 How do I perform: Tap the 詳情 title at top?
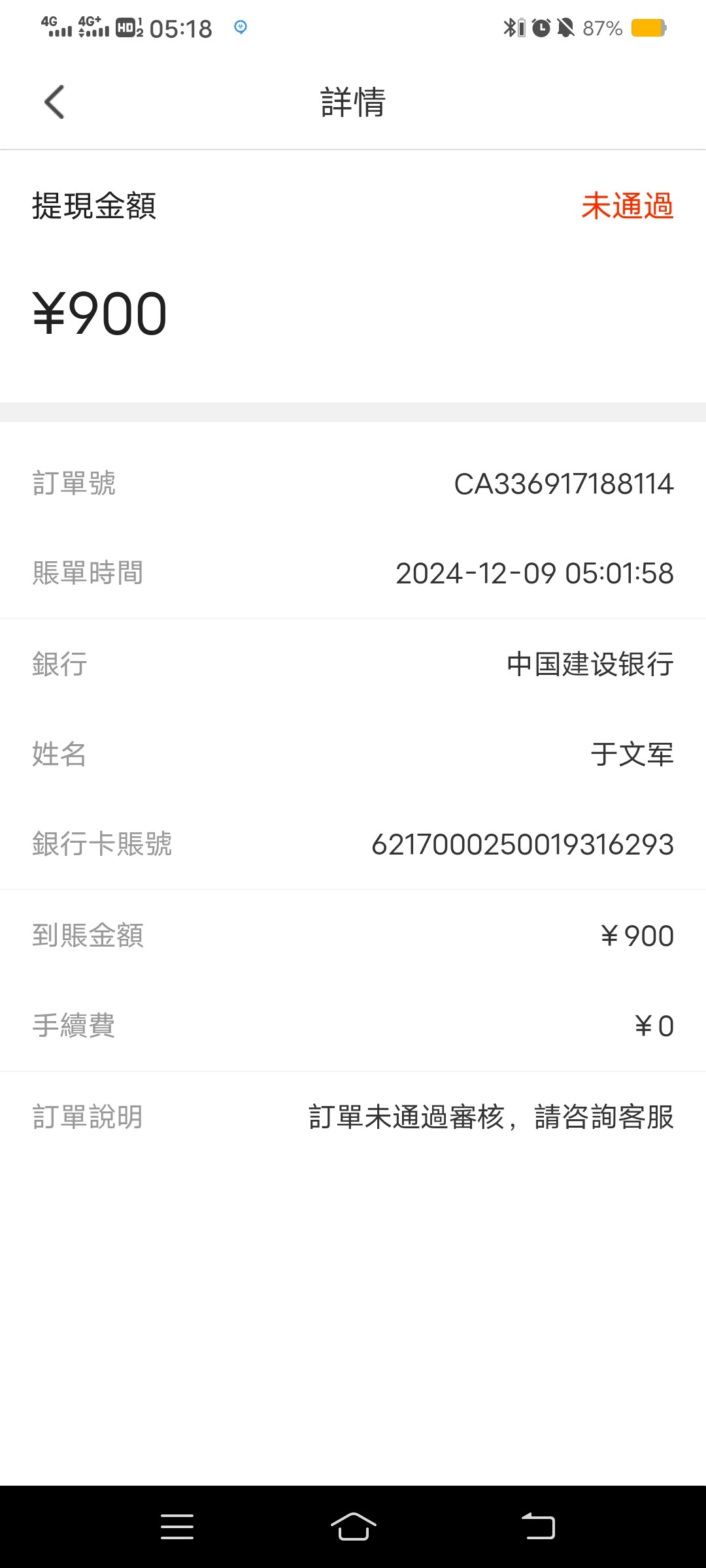[x=353, y=103]
